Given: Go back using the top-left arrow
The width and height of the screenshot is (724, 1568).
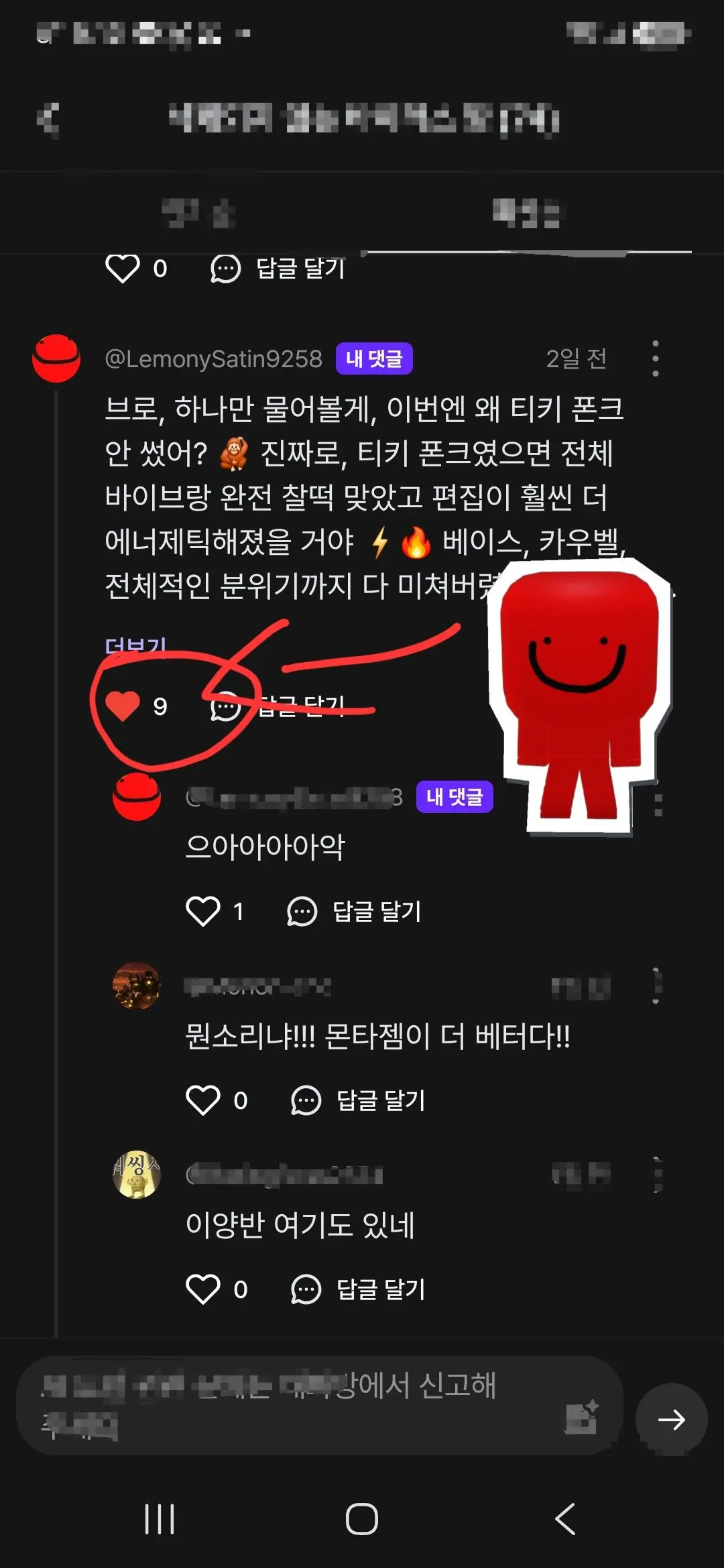Looking at the screenshot, I should pyautogui.click(x=48, y=119).
